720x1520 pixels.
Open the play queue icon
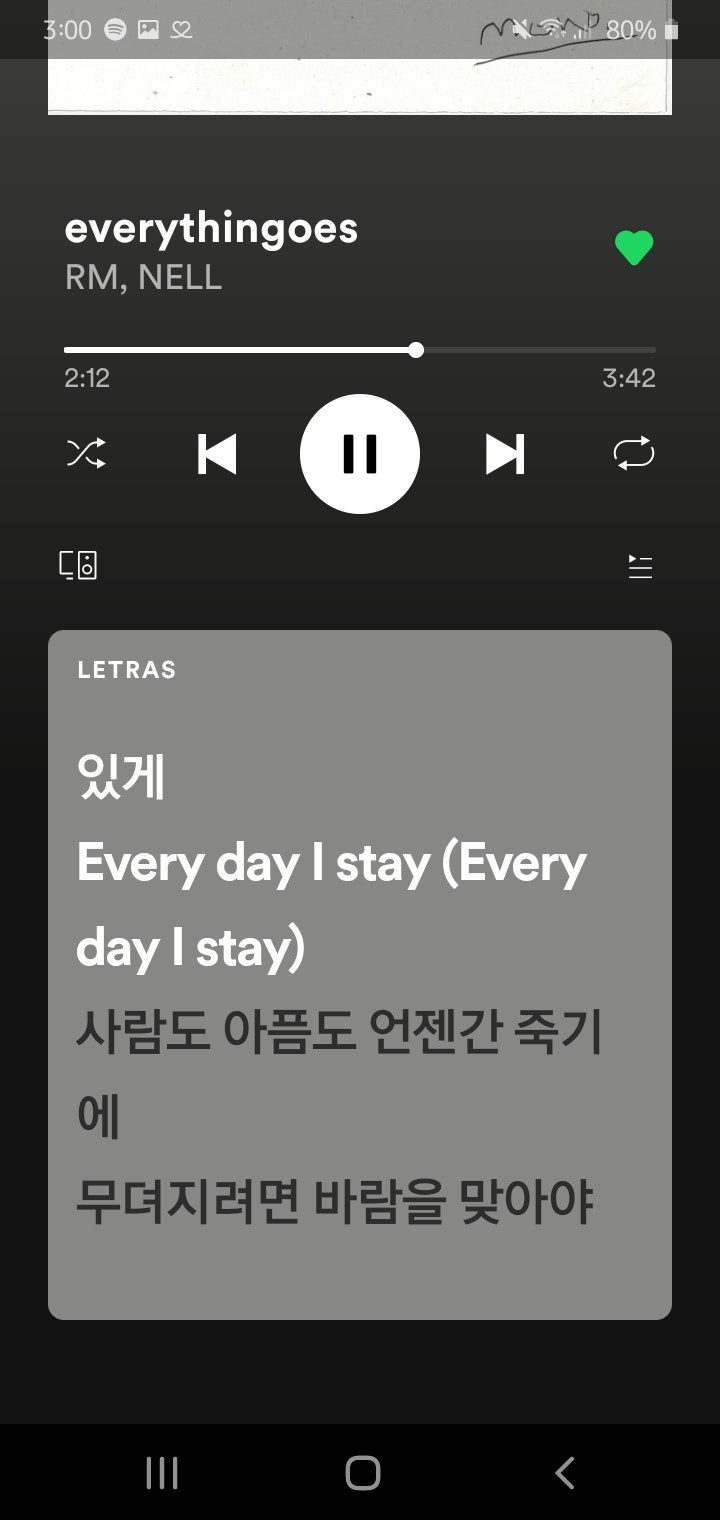coord(640,566)
